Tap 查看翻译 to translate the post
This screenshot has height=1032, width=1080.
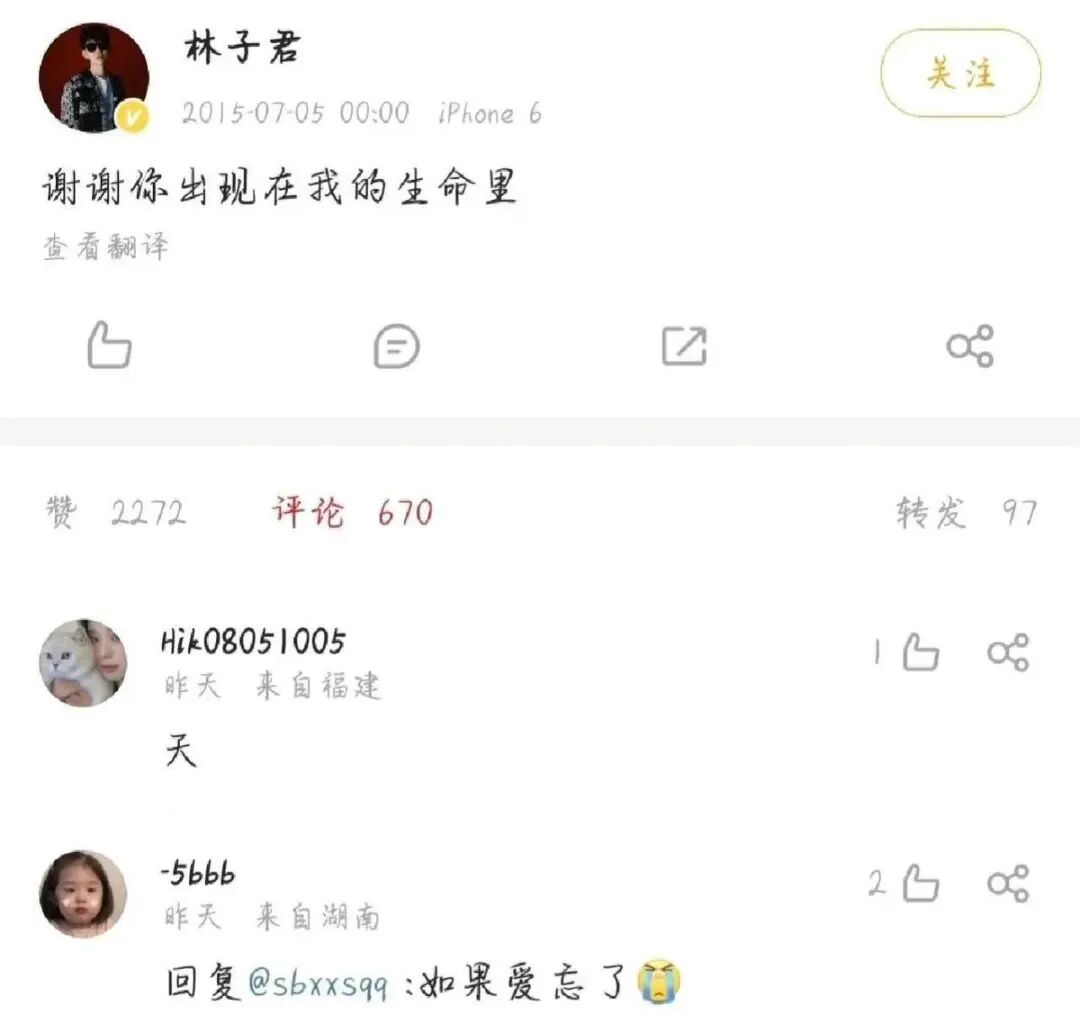[105, 246]
